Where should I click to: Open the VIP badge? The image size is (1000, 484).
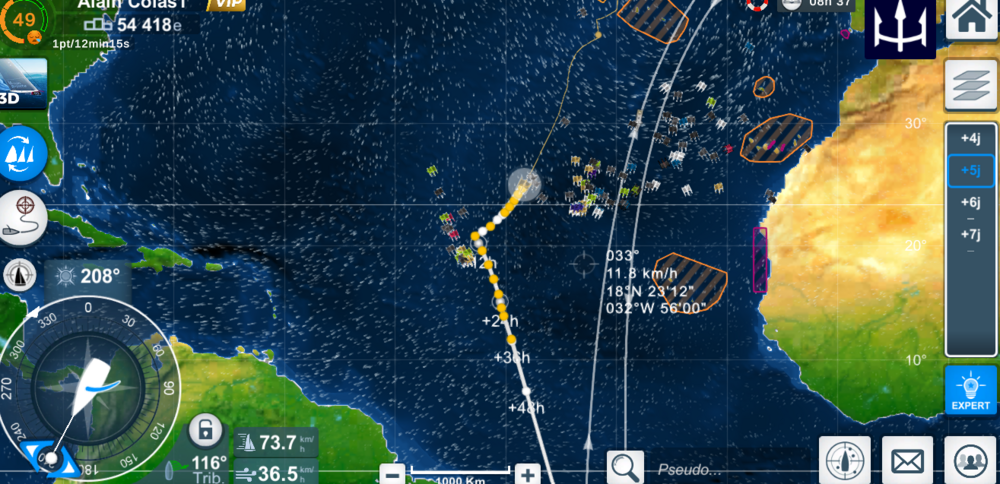point(228,5)
